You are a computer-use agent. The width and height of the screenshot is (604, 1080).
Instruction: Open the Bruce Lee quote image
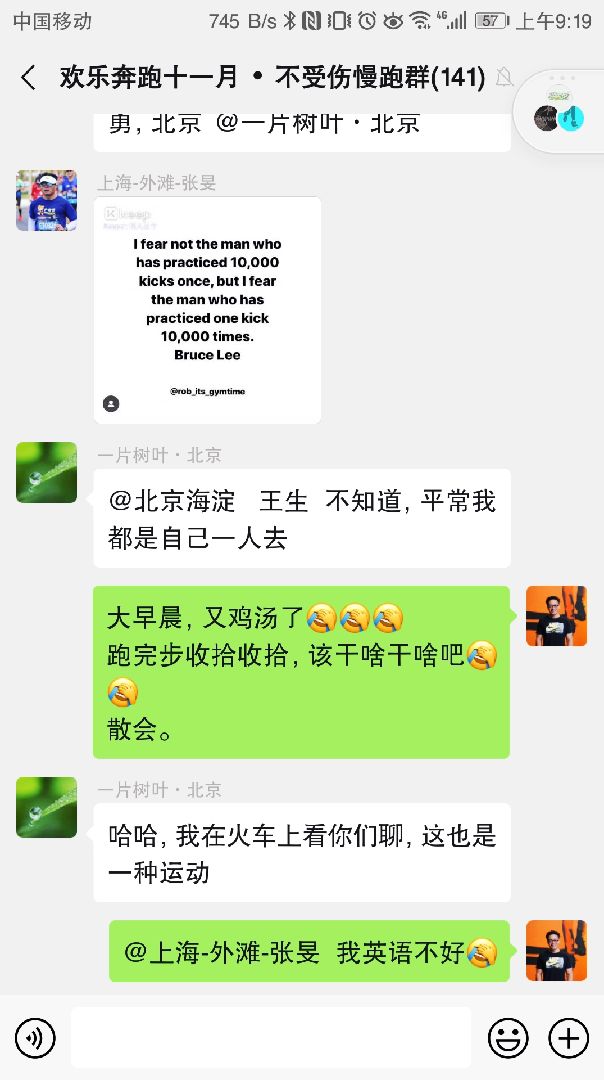[x=207, y=310]
